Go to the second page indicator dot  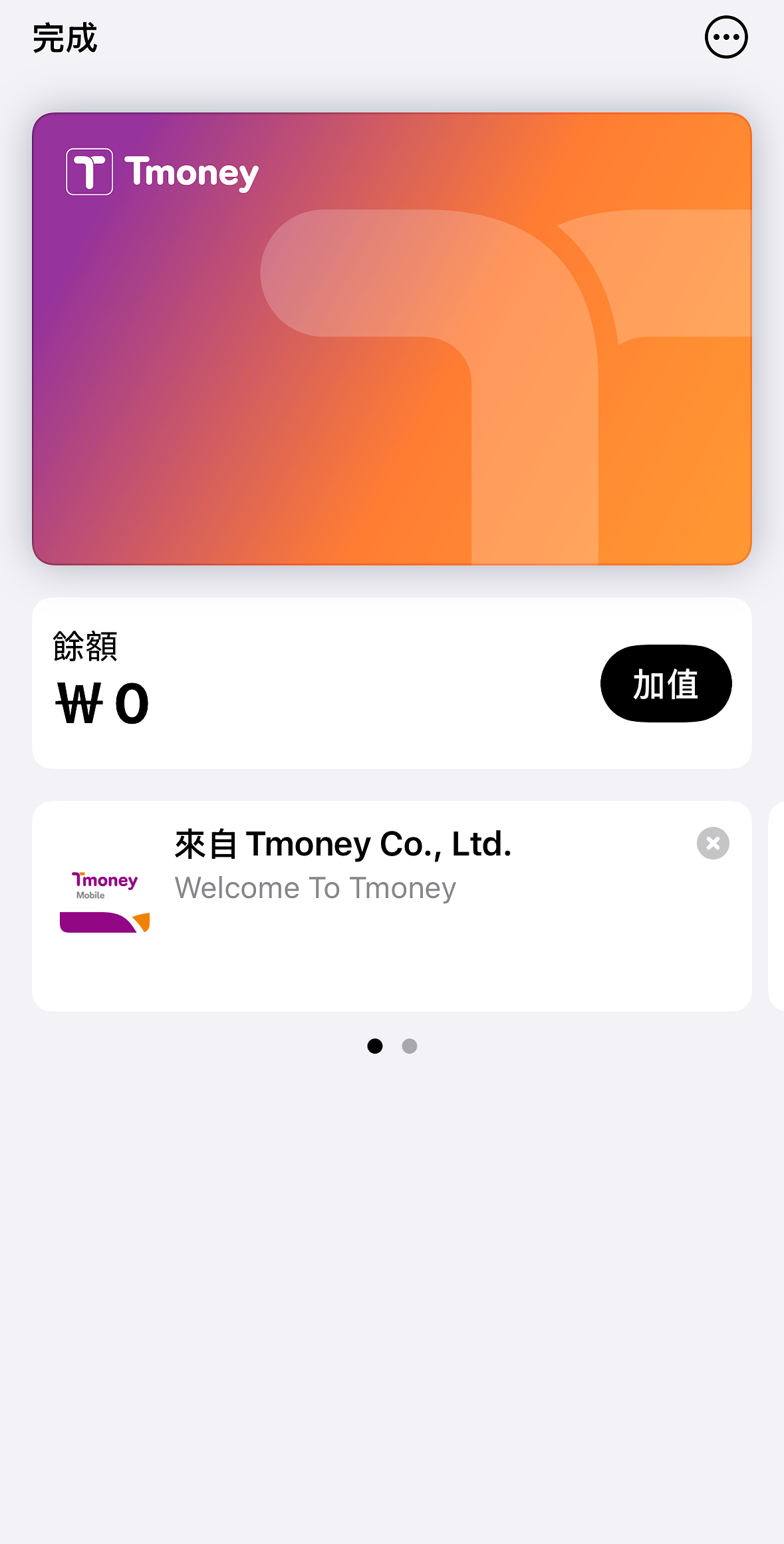(410, 1046)
